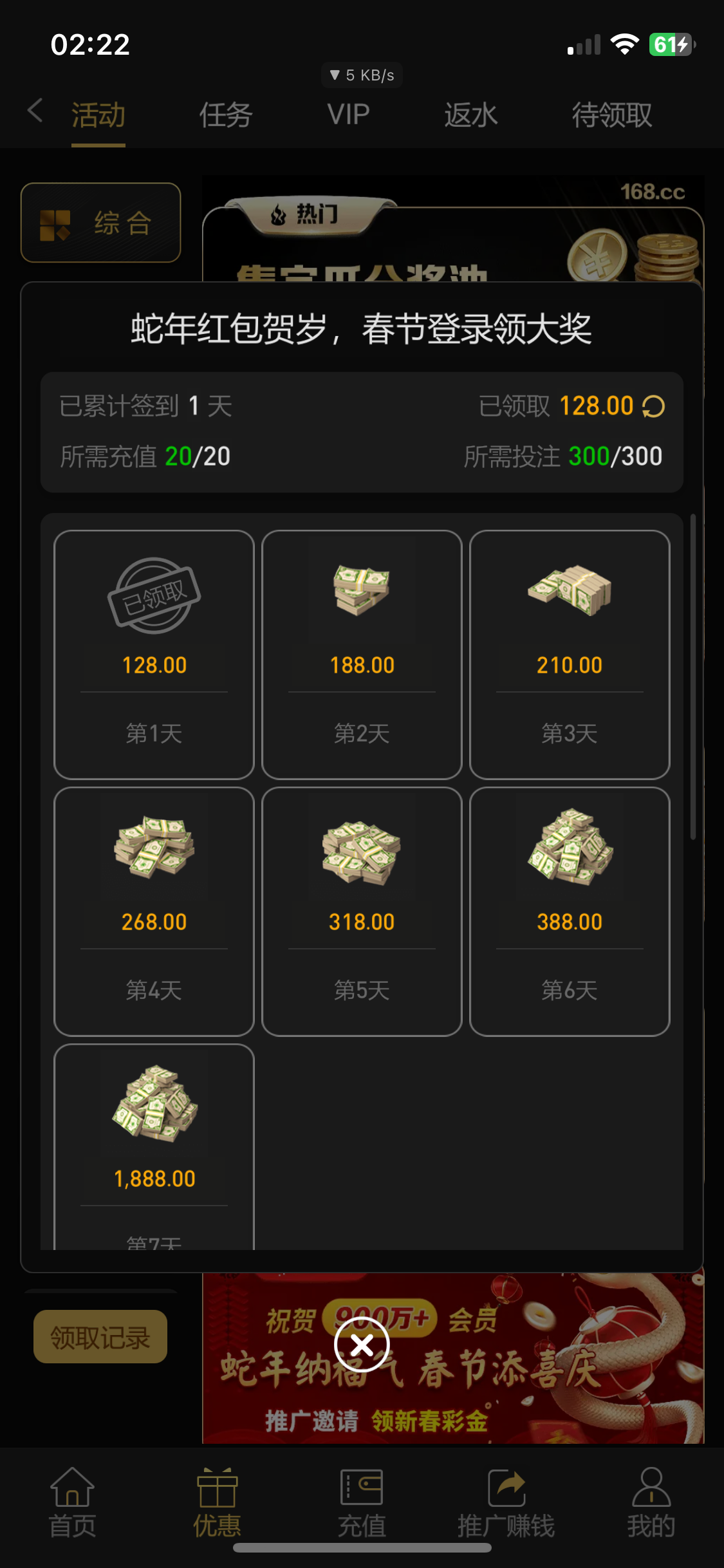Open the 1,888.00 seventh-day reward card
Image resolution: width=724 pixels, height=1568 pixels.
pos(154,1146)
